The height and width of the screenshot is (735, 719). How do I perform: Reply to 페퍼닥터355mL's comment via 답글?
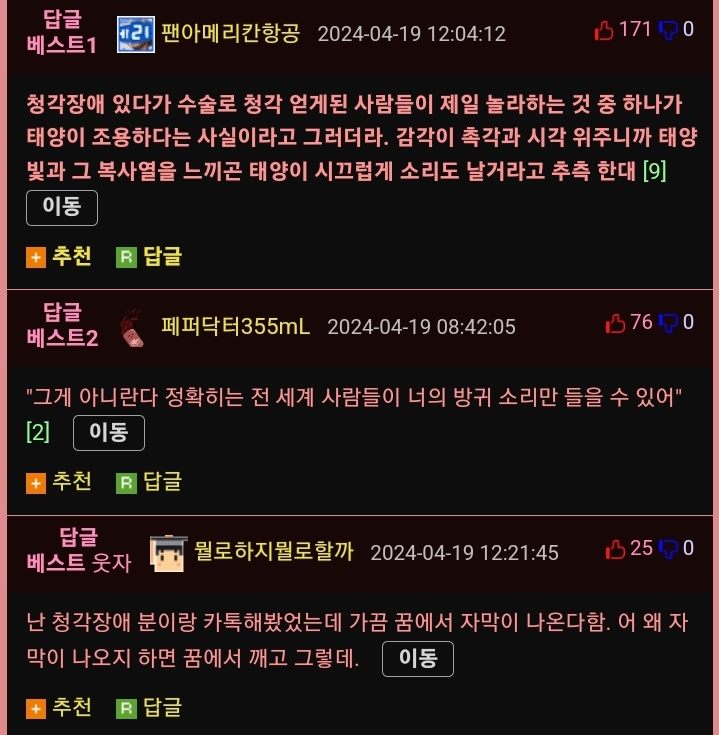(150, 482)
